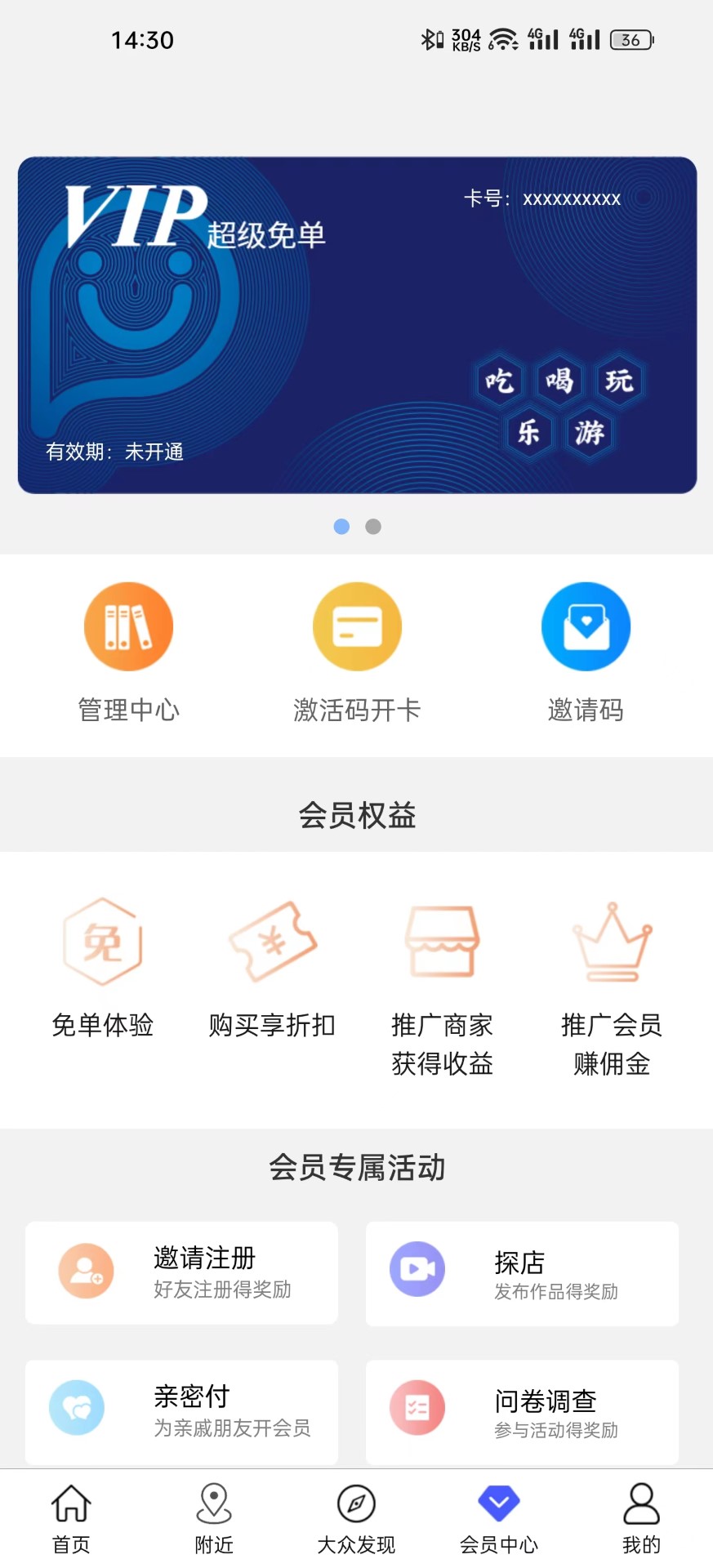Jump to the second banner page dot
Screen dimensions: 713x1568
(x=373, y=527)
